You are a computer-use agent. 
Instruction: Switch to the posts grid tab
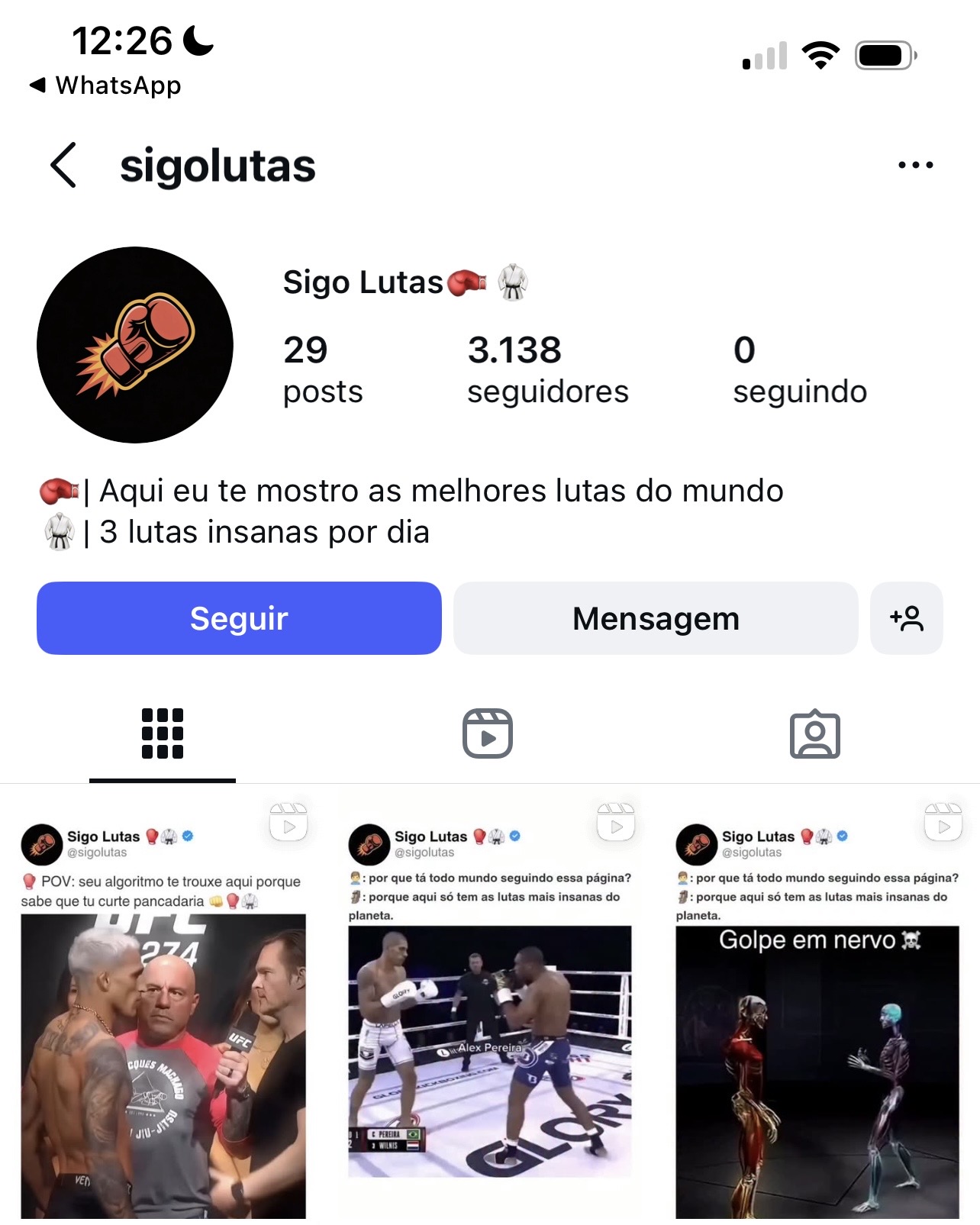point(163,734)
